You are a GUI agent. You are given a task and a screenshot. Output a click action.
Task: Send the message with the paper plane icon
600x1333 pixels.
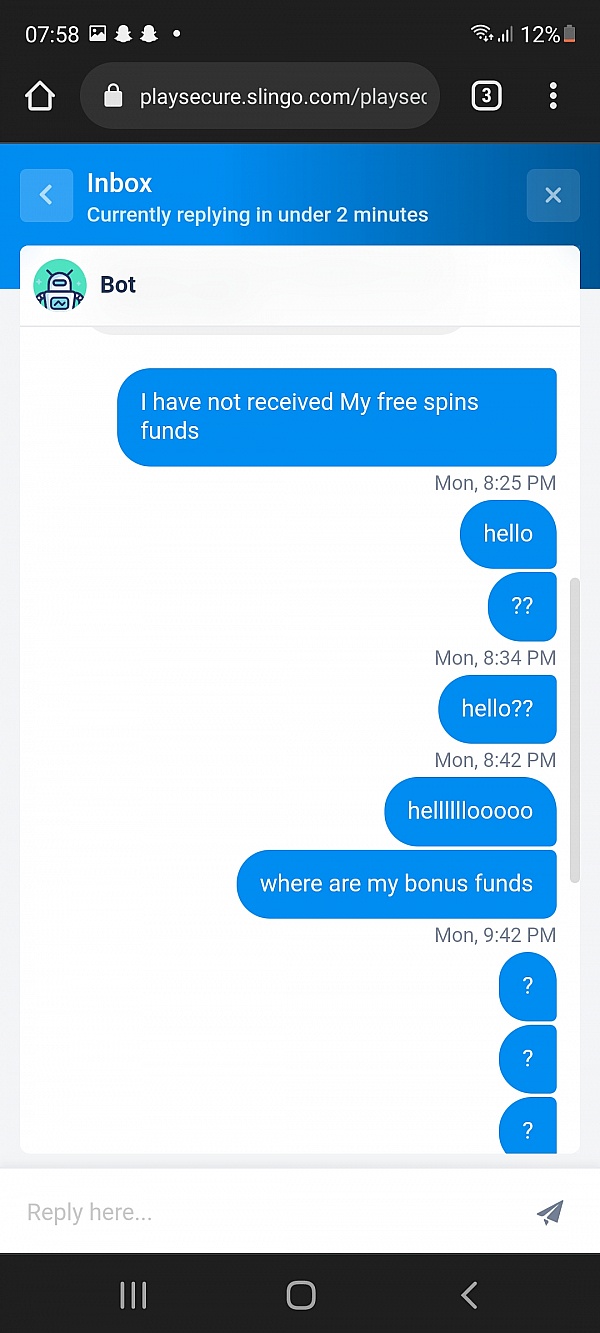coord(550,1212)
